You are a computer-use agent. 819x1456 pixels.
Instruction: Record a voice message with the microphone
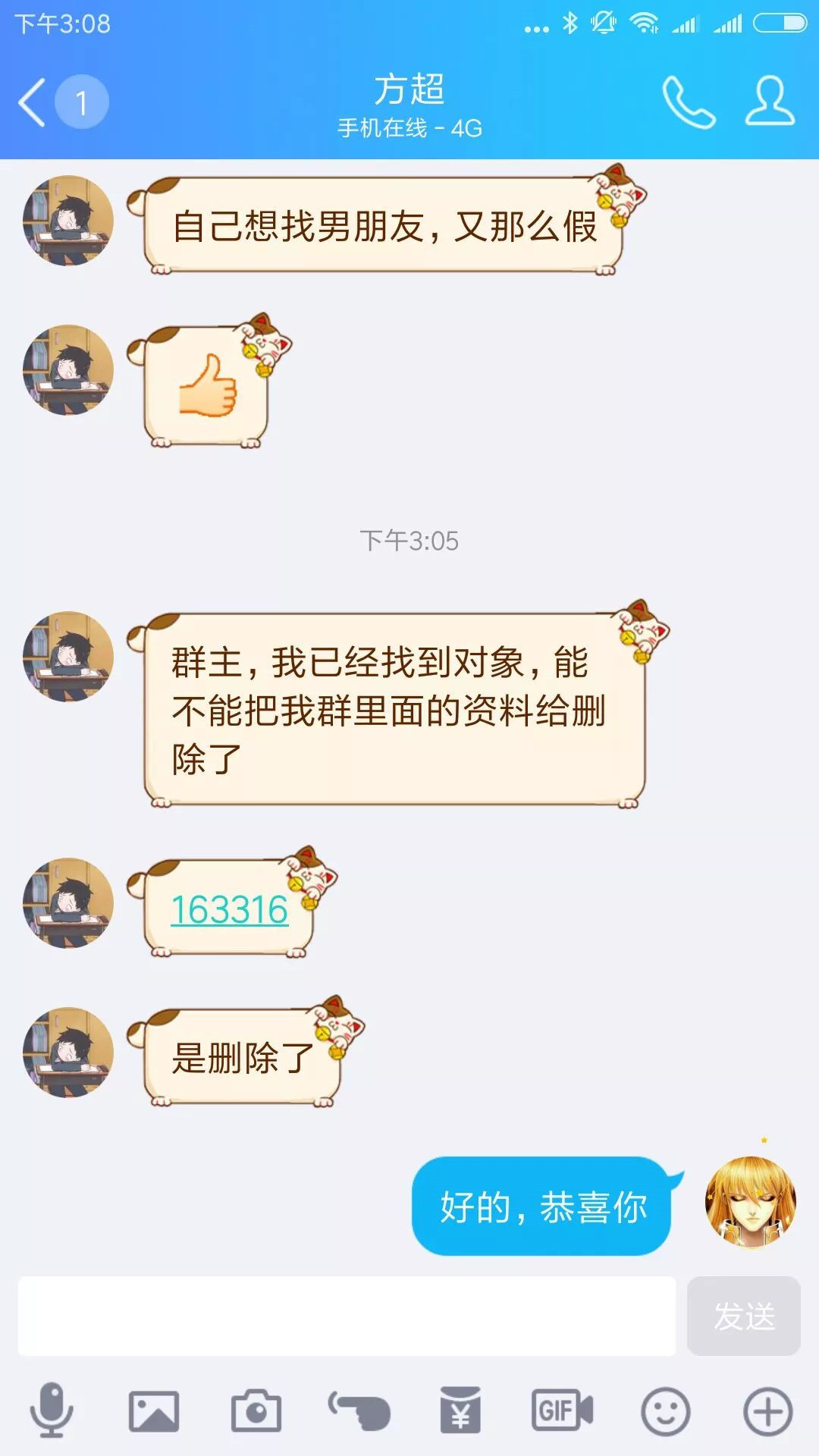click(x=52, y=1410)
